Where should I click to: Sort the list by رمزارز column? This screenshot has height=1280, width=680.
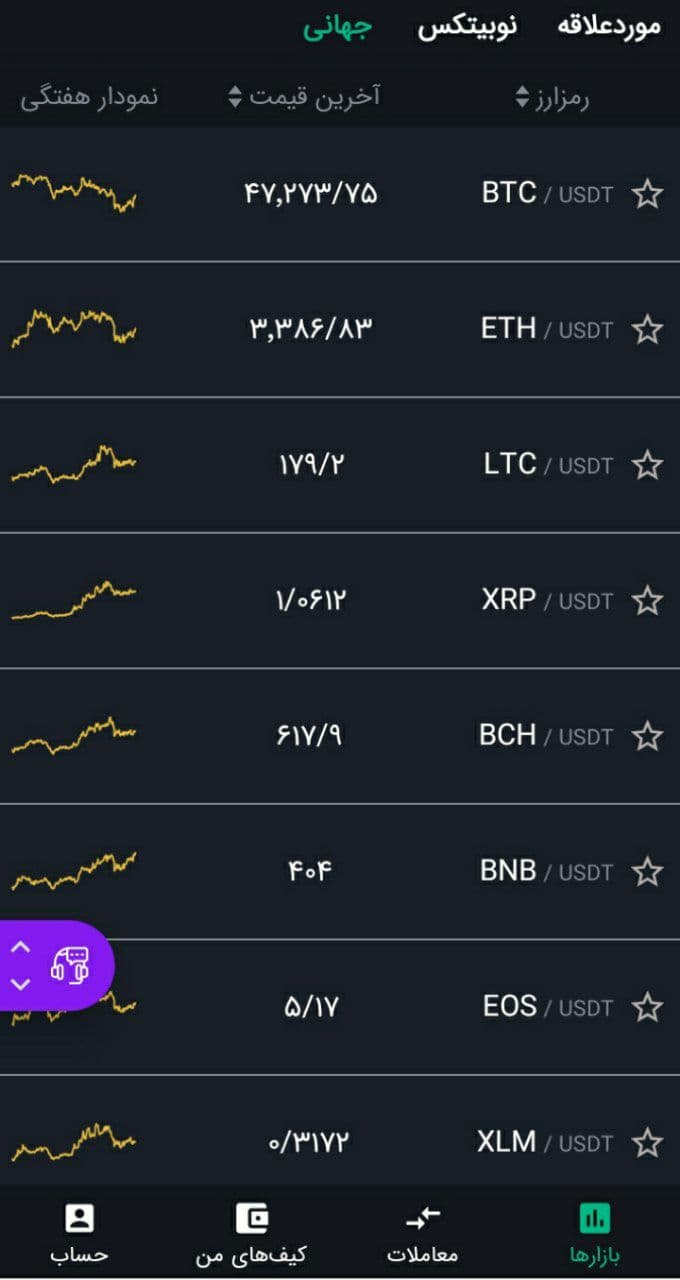click(x=552, y=97)
